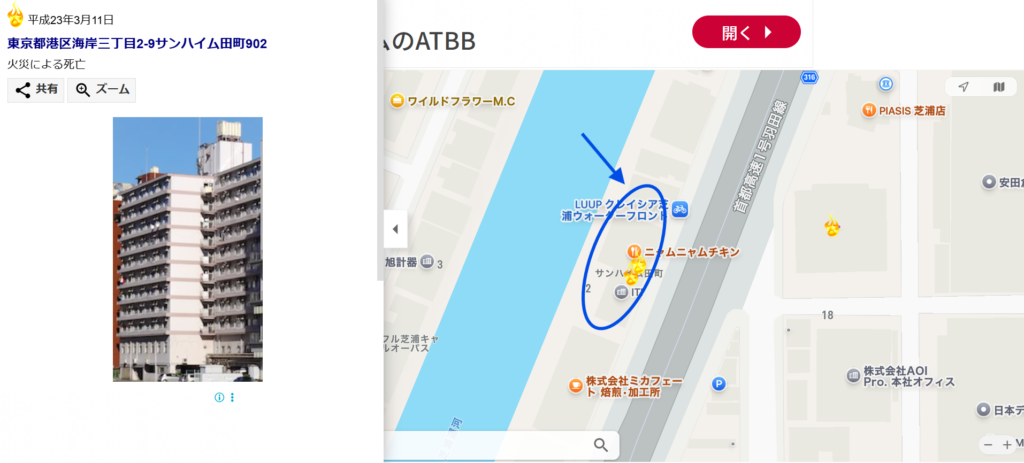1024x463 pixels.
Task: Open the address link 海岸三丁目2-9サンハイム田町902
Action: (137, 44)
